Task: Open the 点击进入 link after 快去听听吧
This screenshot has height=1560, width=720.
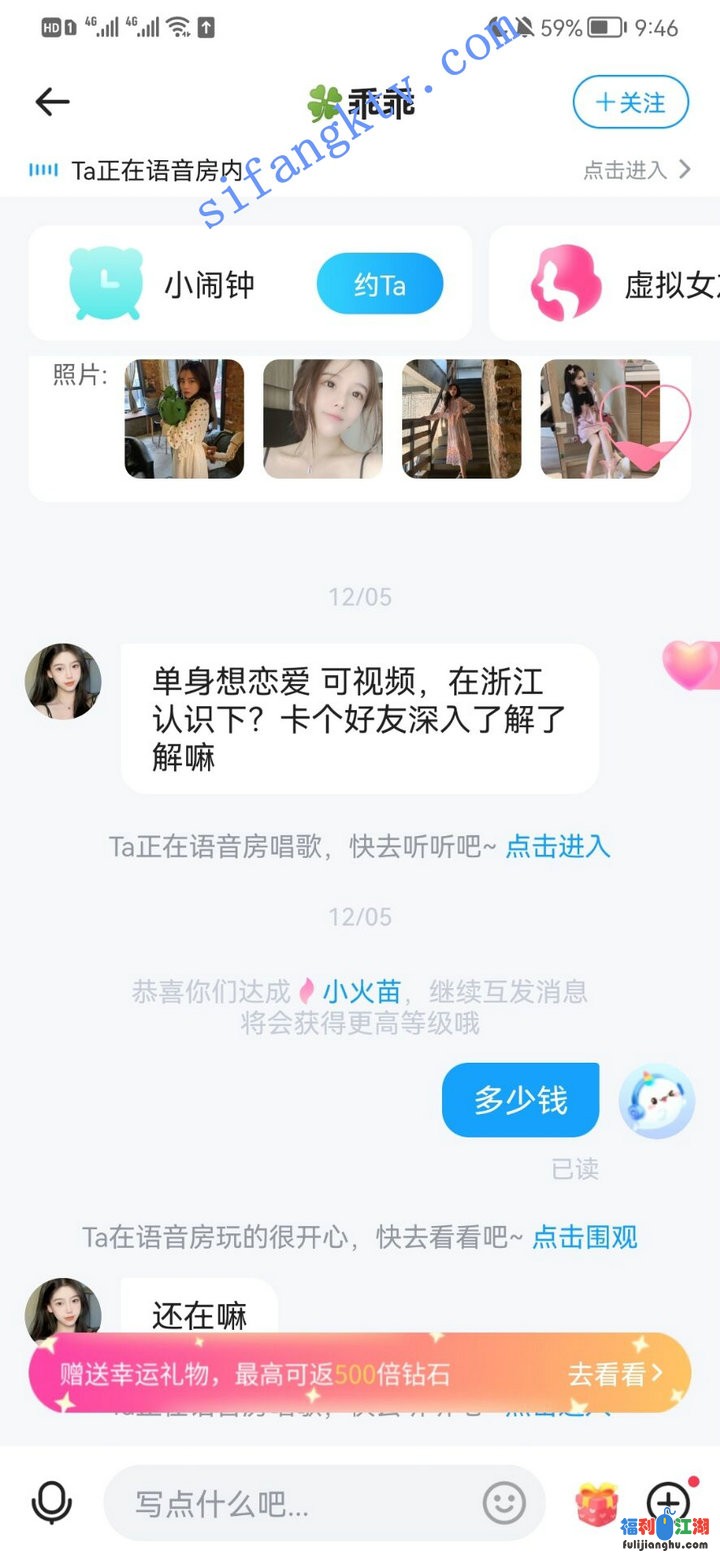Action: 557,846
